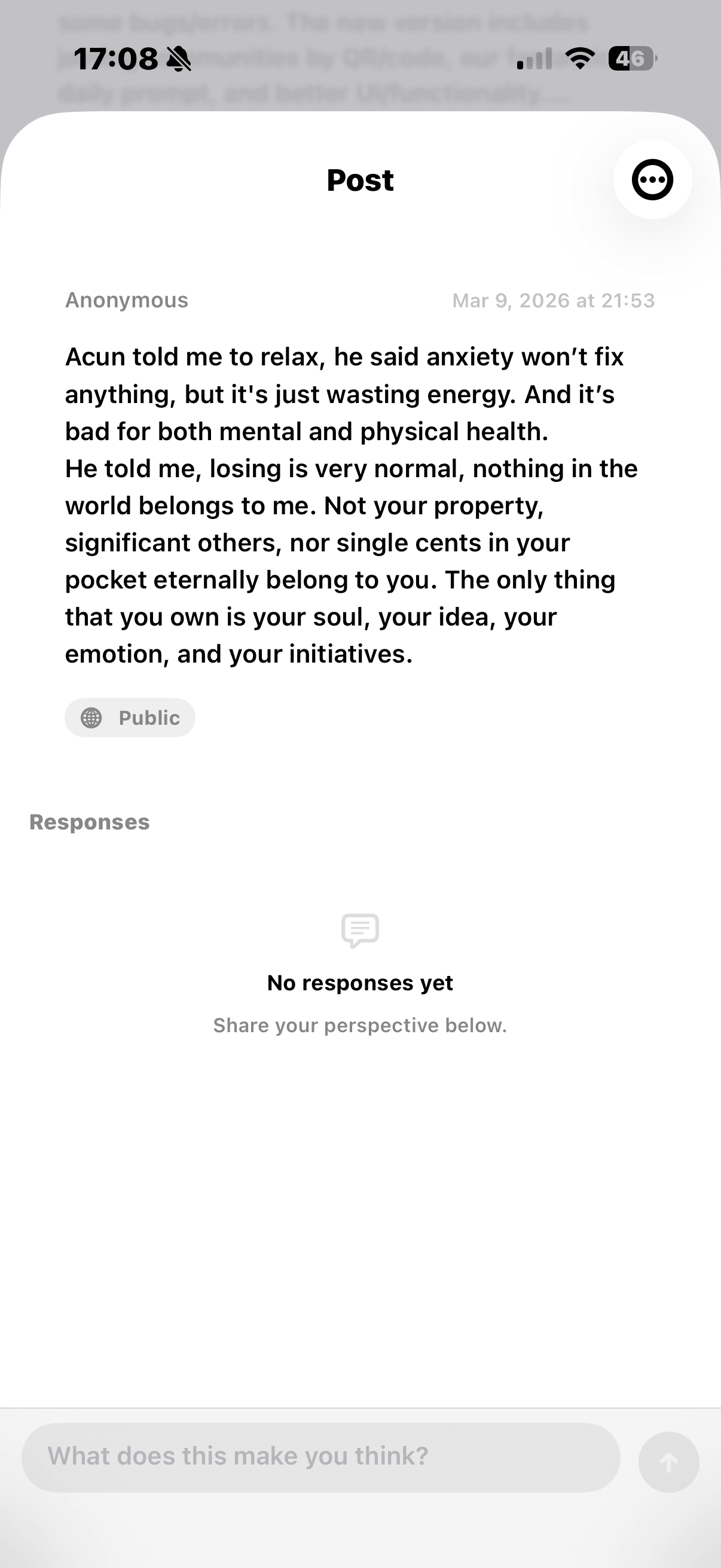Select the Post header tab
The width and height of the screenshot is (721, 1568).
360,180
